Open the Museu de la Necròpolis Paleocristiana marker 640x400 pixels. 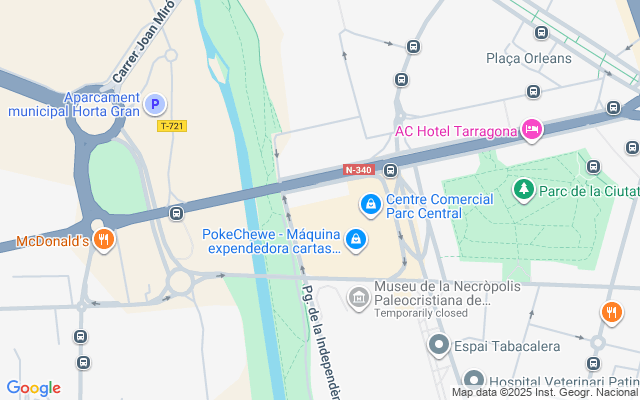[x=358, y=297]
